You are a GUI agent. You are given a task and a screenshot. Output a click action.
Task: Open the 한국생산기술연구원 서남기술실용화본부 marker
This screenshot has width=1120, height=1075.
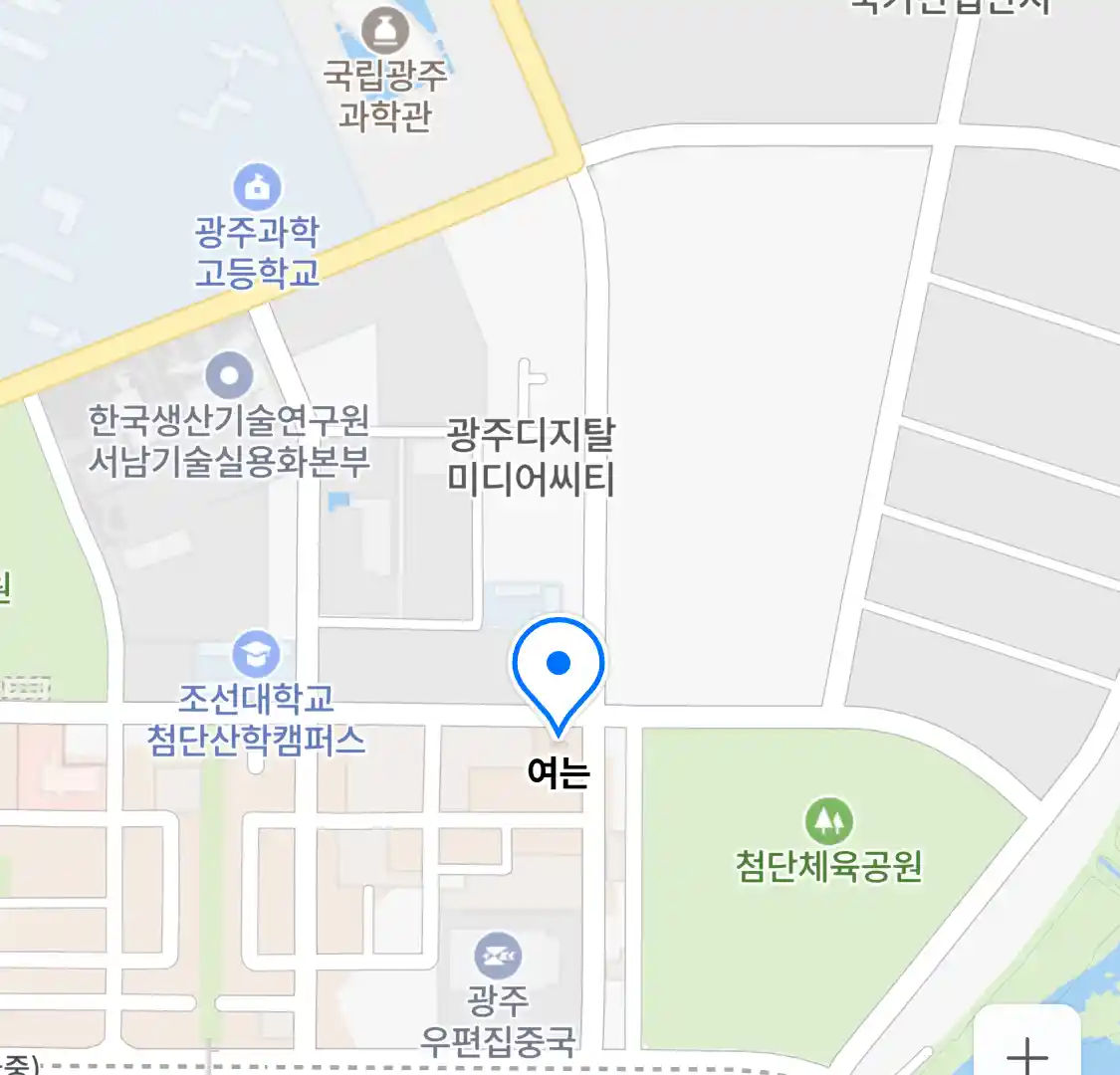(230, 375)
